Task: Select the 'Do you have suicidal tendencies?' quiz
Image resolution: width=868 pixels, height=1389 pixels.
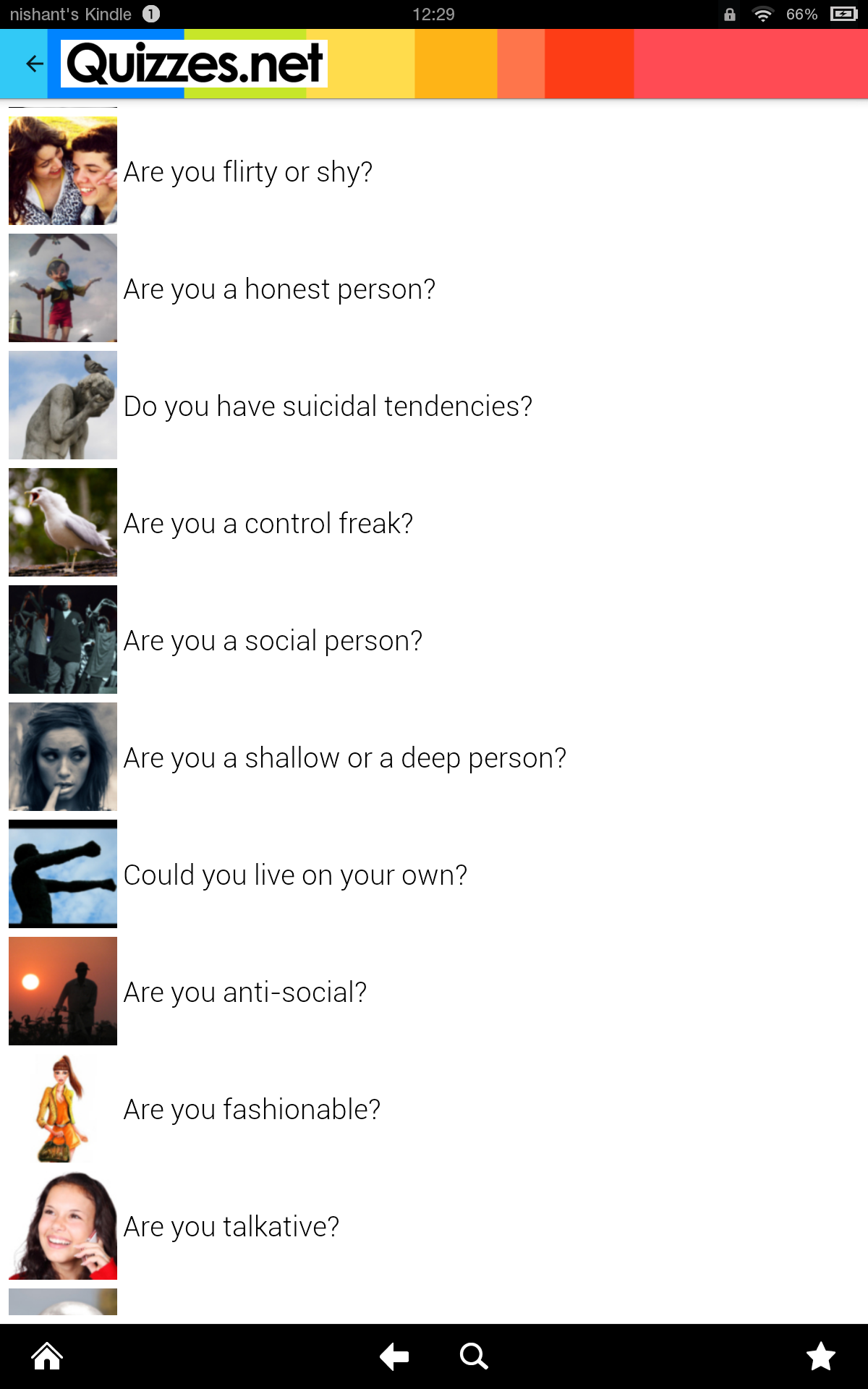Action: click(x=328, y=407)
